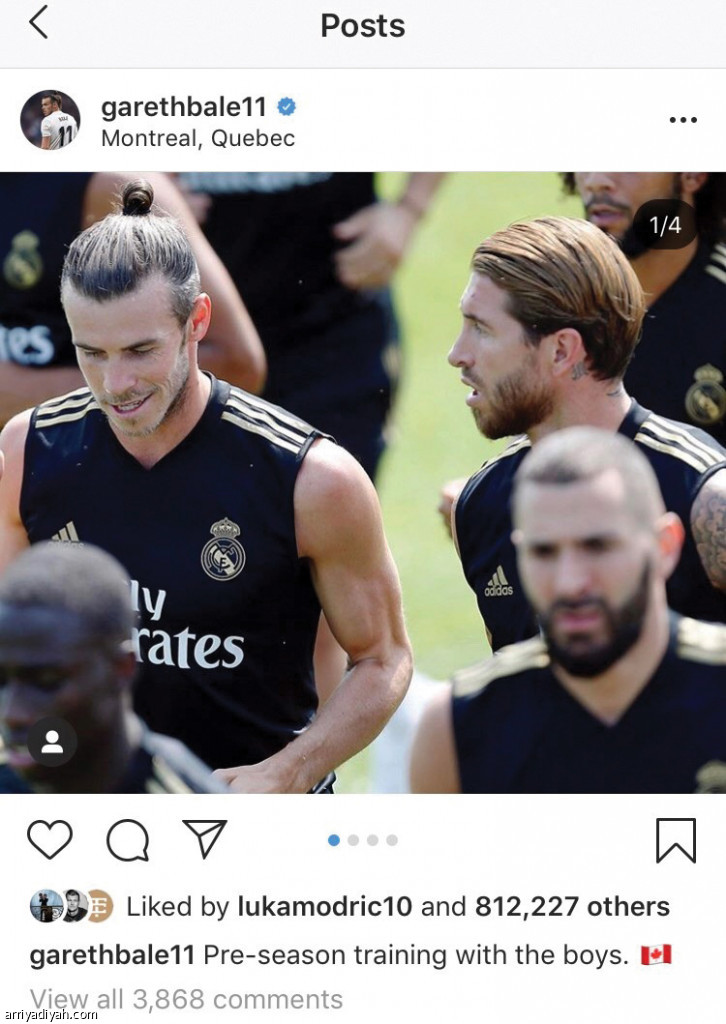726x1024 pixels.
Task: Open garethbale11 profile picture
Action: coord(50,120)
